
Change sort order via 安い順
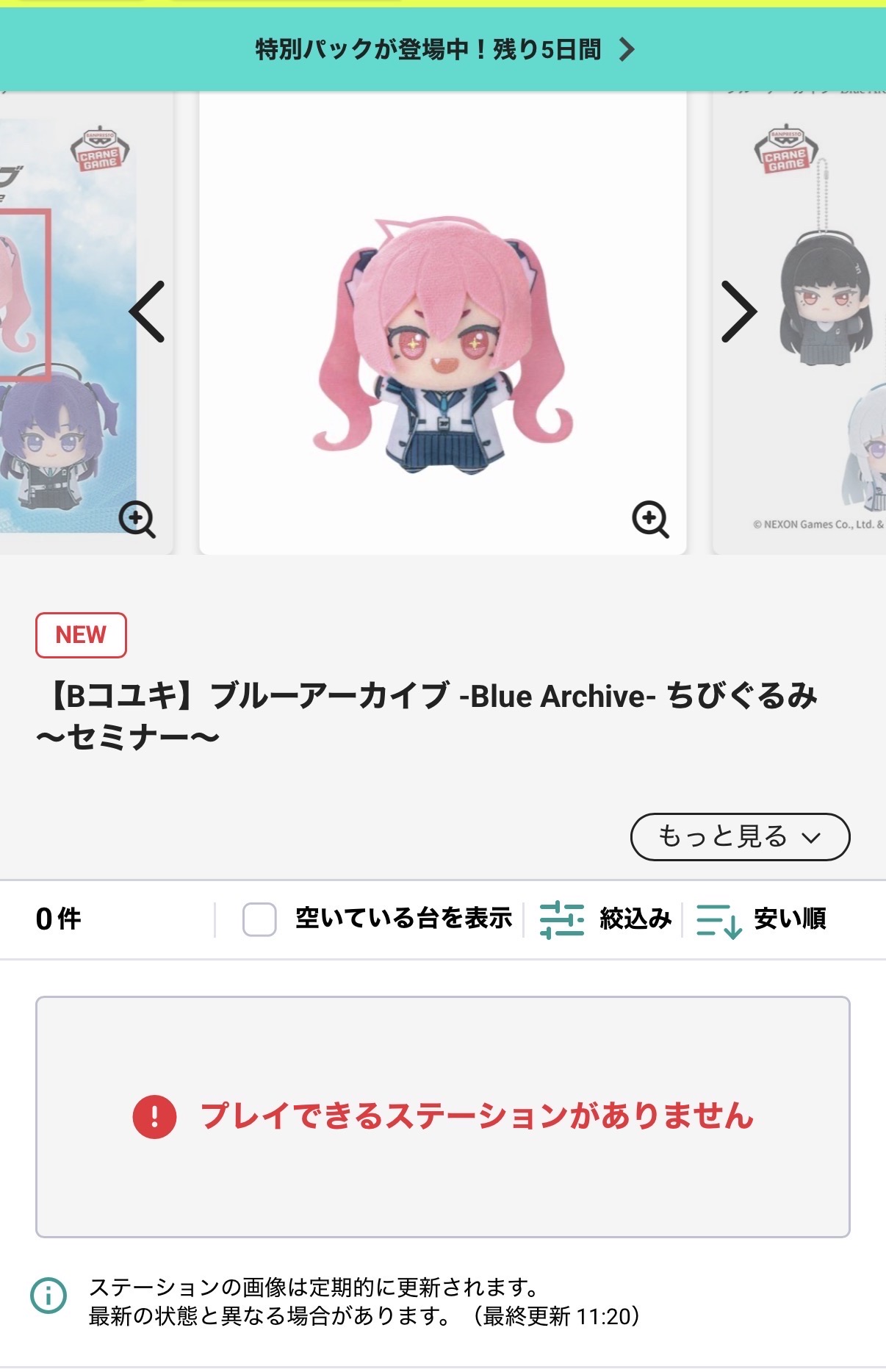tap(761, 919)
